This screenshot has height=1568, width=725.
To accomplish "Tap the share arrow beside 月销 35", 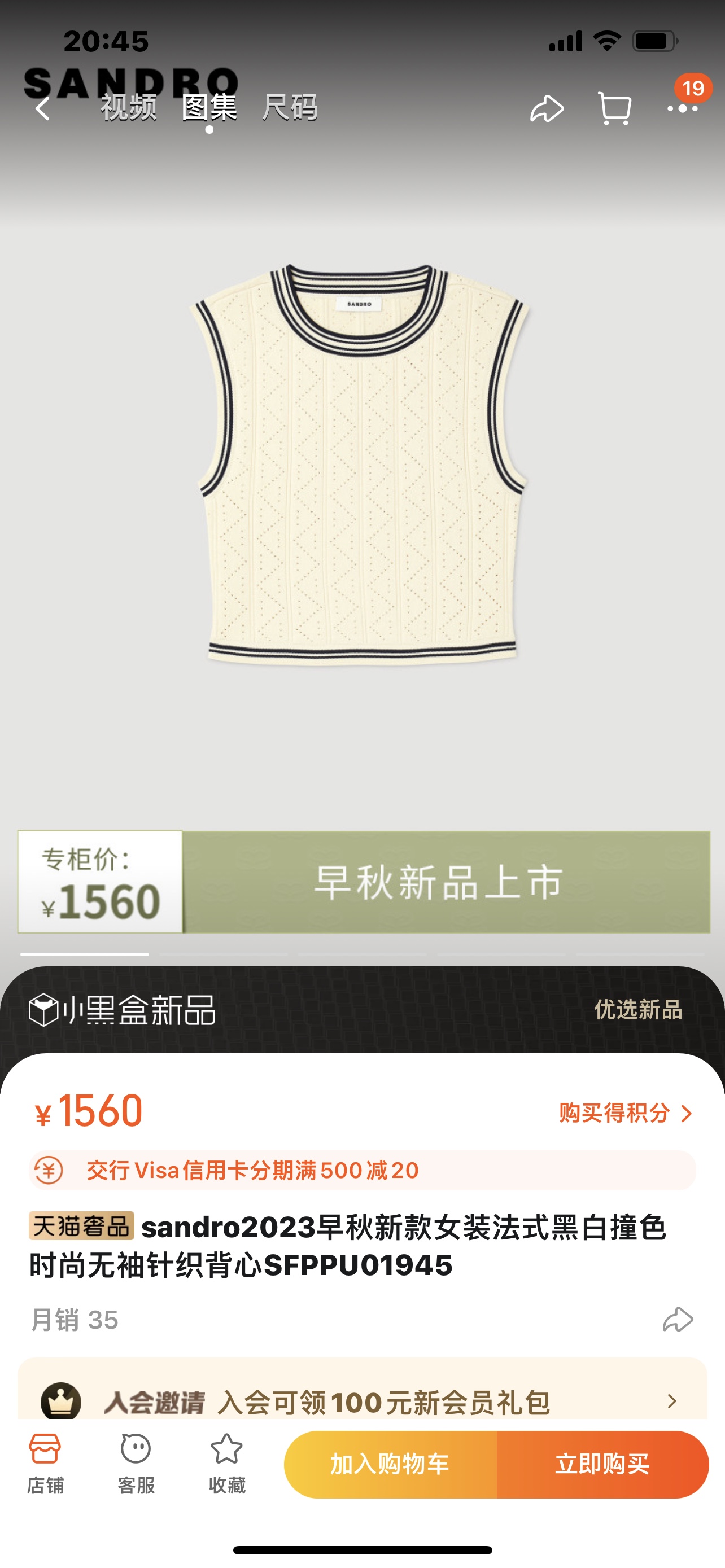I will point(678,1320).
